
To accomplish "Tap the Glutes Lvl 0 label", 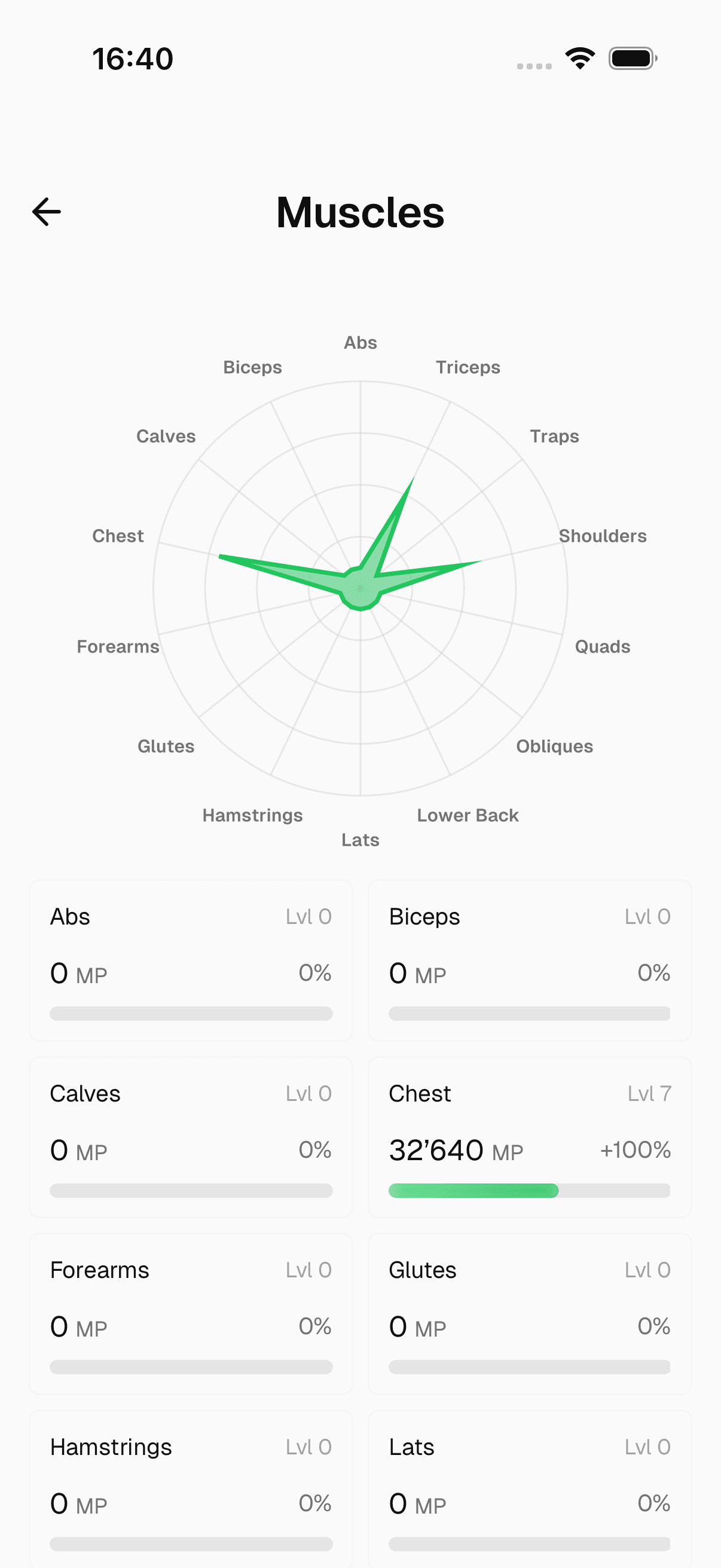I will tap(648, 1270).
